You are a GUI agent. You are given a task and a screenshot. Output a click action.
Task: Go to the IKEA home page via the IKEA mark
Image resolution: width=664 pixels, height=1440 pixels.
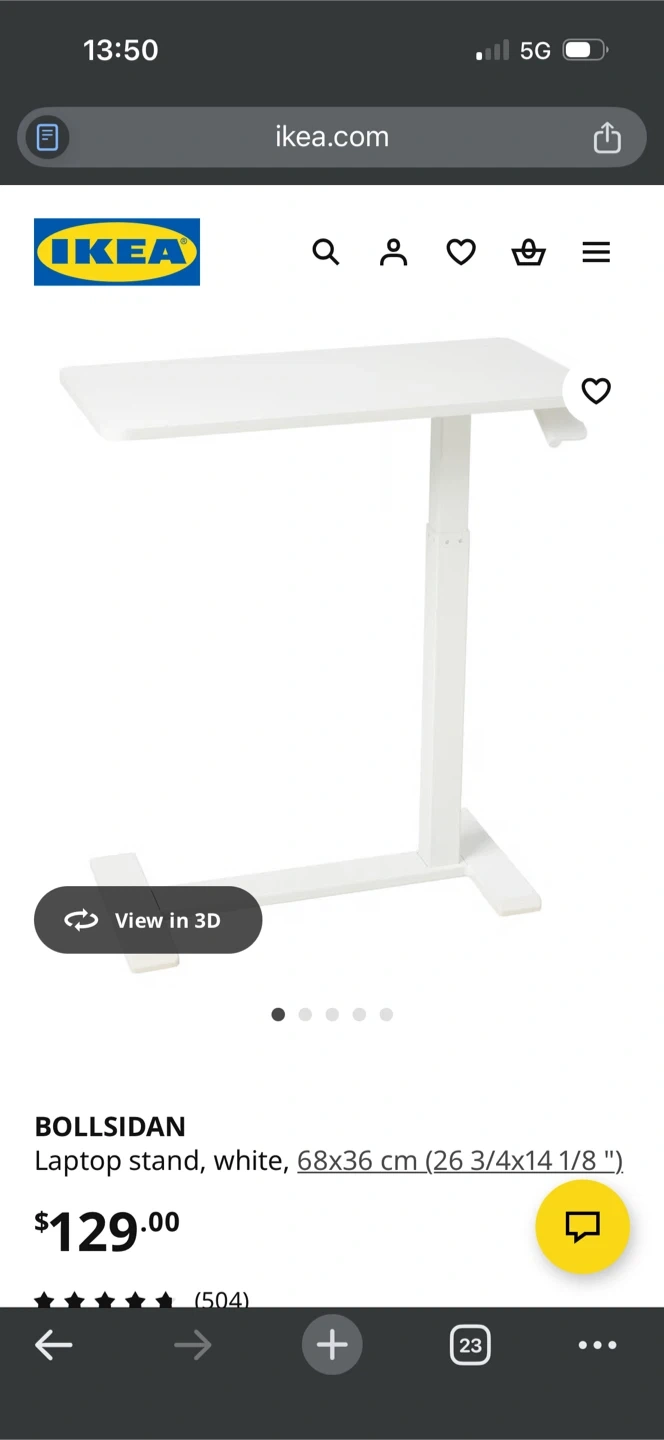[x=117, y=252]
